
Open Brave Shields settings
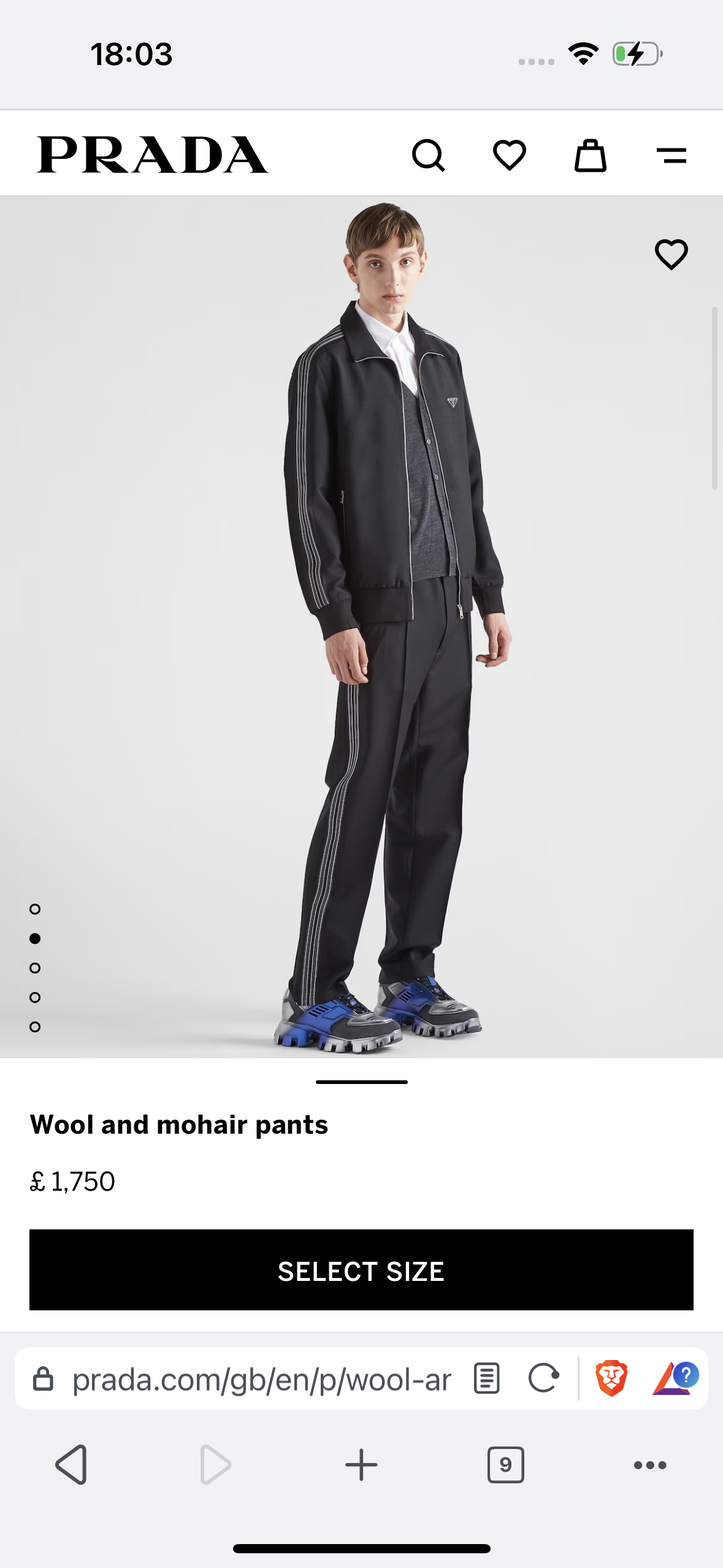611,1378
